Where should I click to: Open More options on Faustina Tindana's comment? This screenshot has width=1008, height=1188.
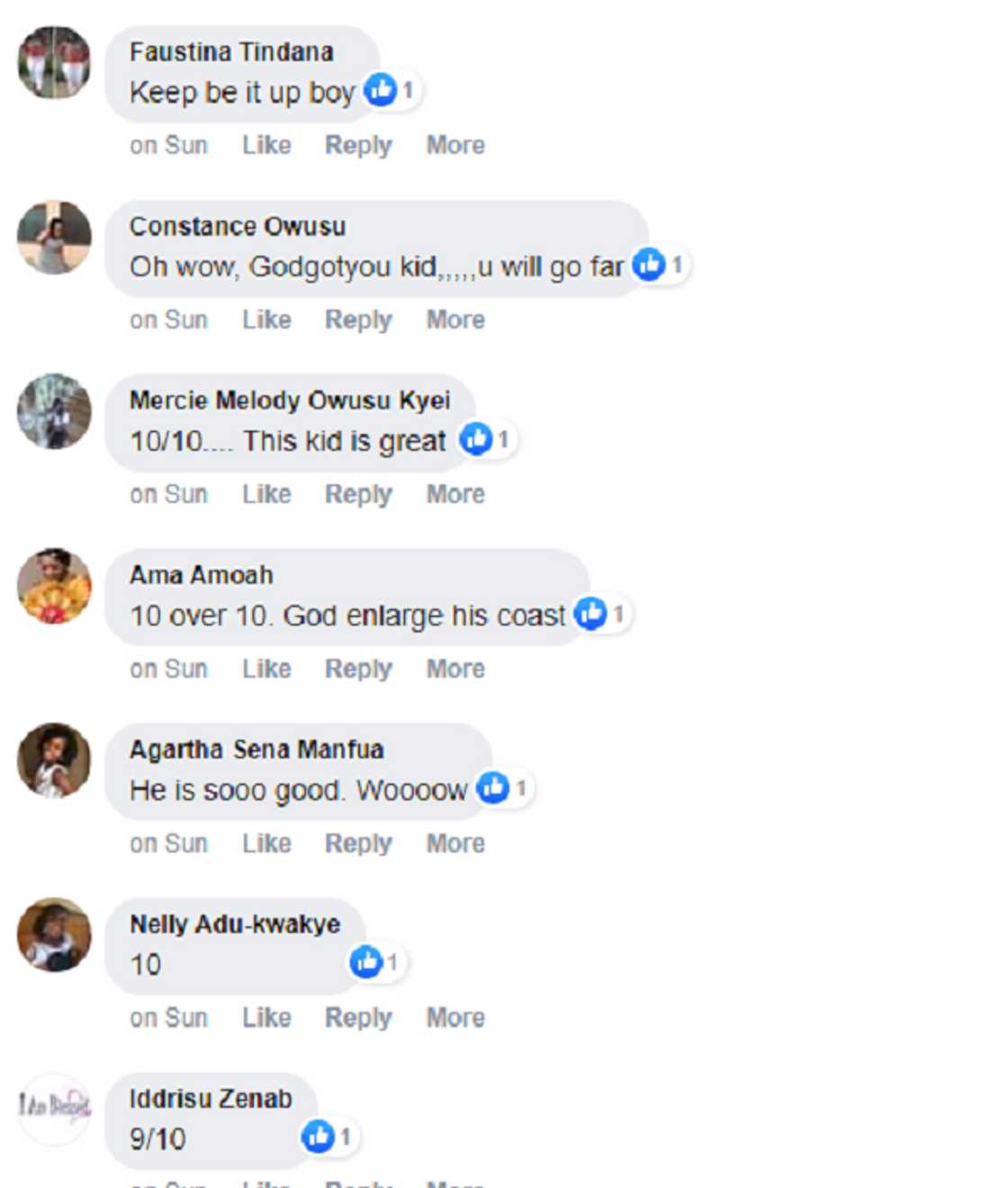(x=455, y=145)
